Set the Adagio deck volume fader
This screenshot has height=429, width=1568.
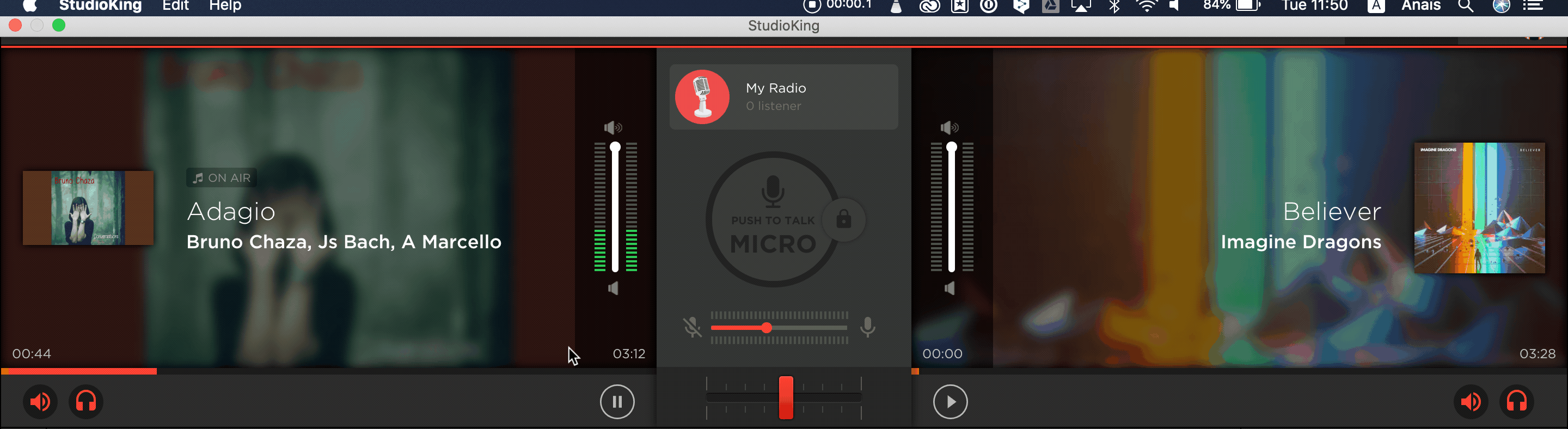click(x=615, y=148)
